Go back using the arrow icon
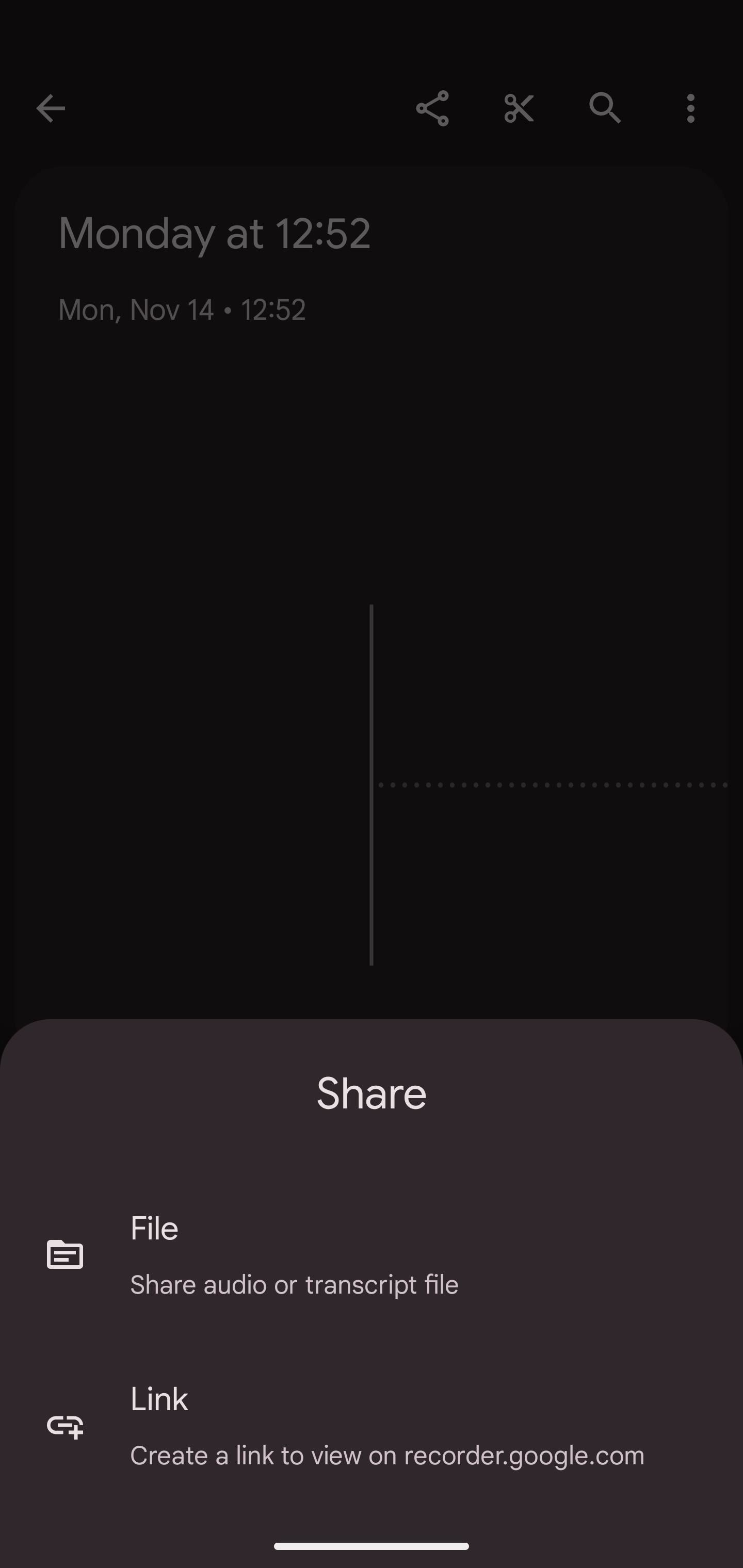Image resolution: width=743 pixels, height=1568 pixels. tap(51, 109)
